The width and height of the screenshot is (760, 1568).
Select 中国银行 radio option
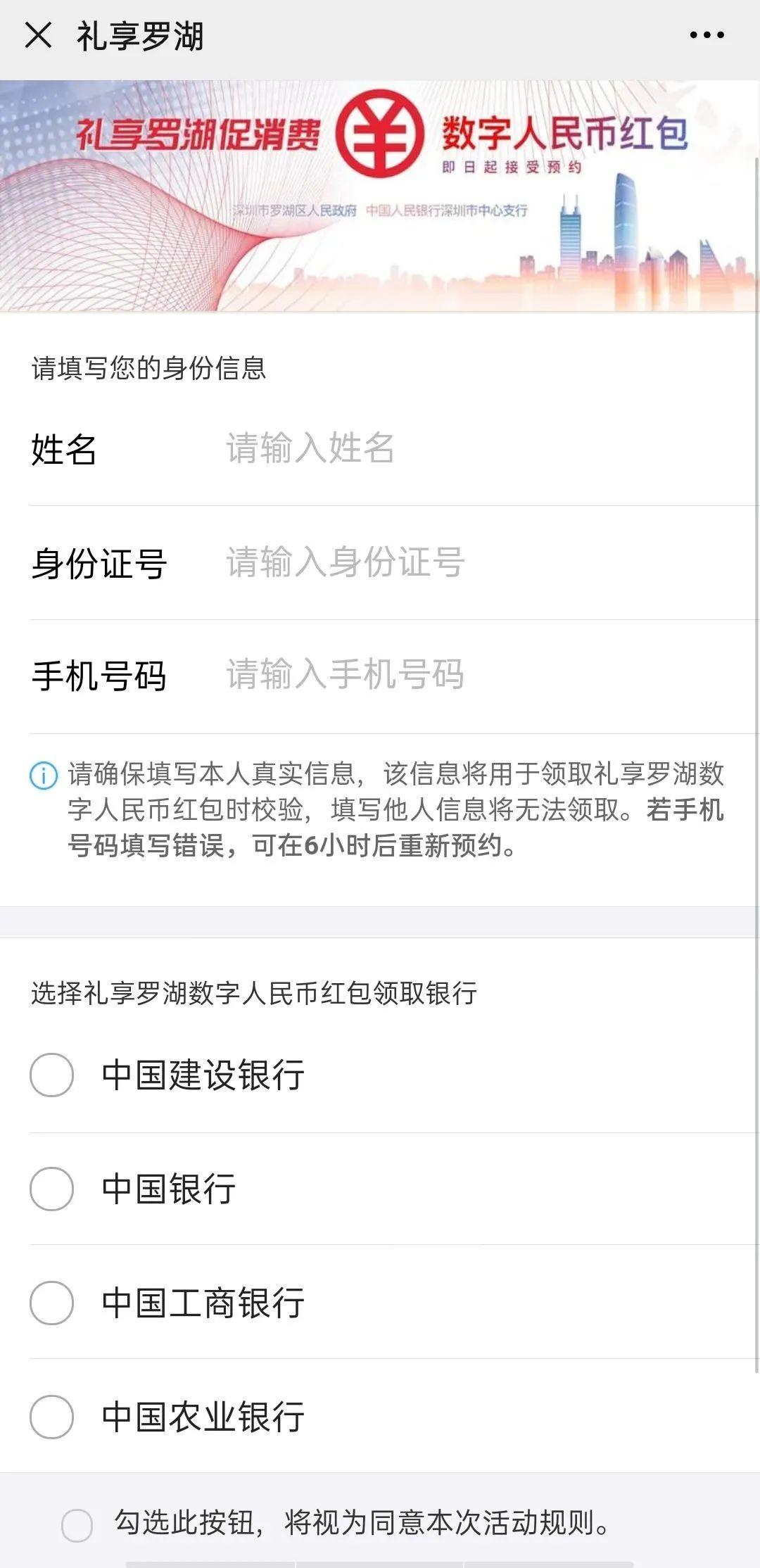point(51,1187)
